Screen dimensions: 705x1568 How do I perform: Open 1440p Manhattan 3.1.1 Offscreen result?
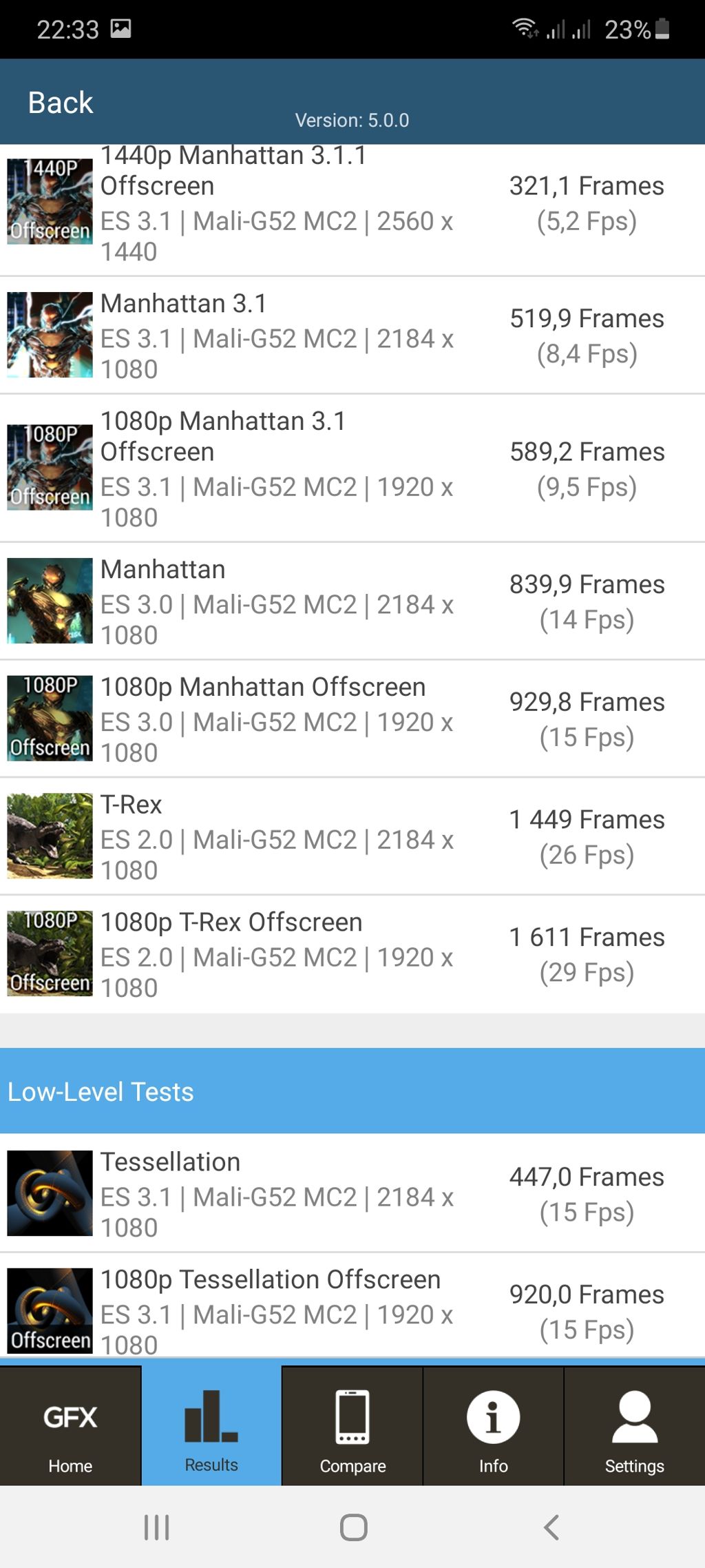coord(352,204)
